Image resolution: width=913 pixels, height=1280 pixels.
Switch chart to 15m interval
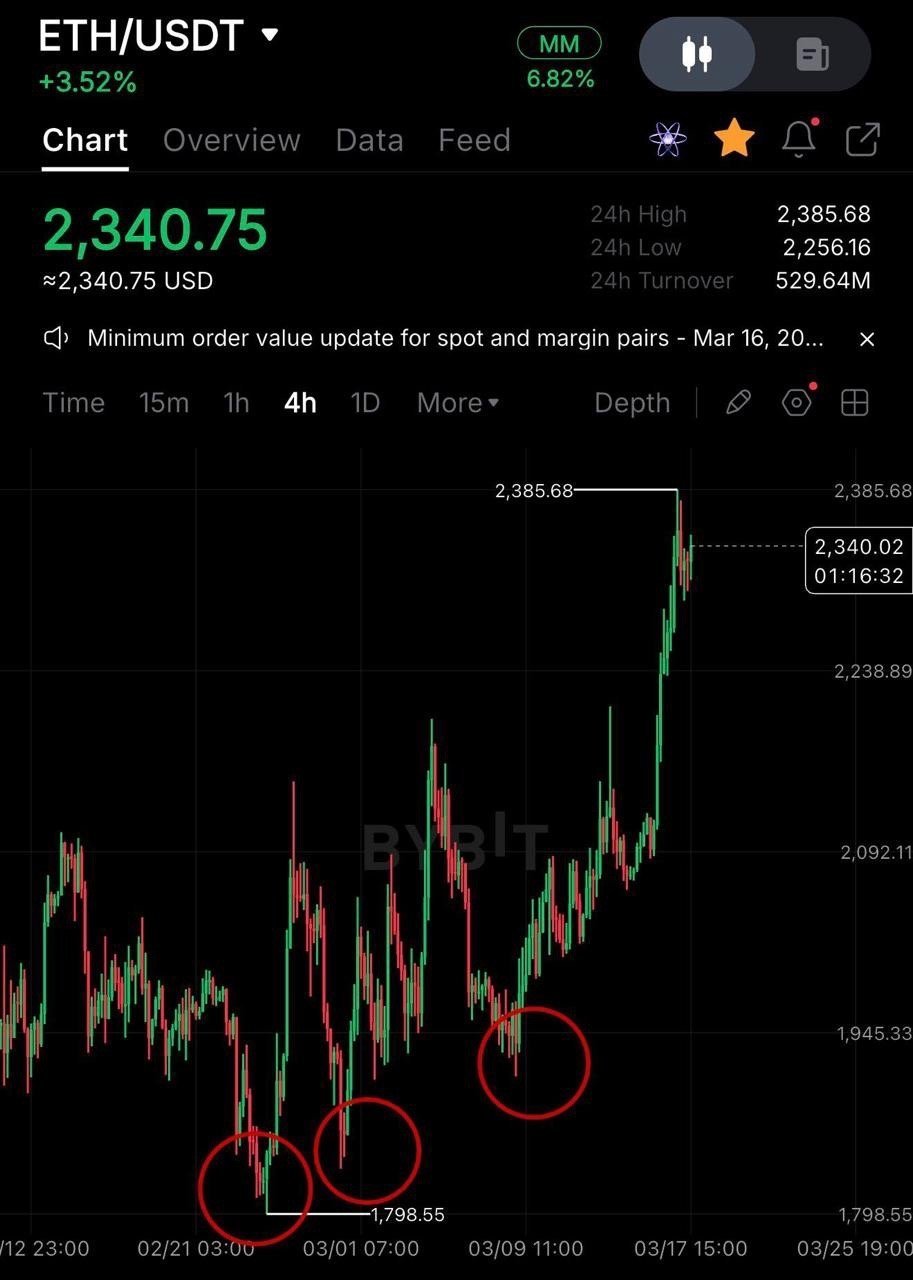coord(164,403)
